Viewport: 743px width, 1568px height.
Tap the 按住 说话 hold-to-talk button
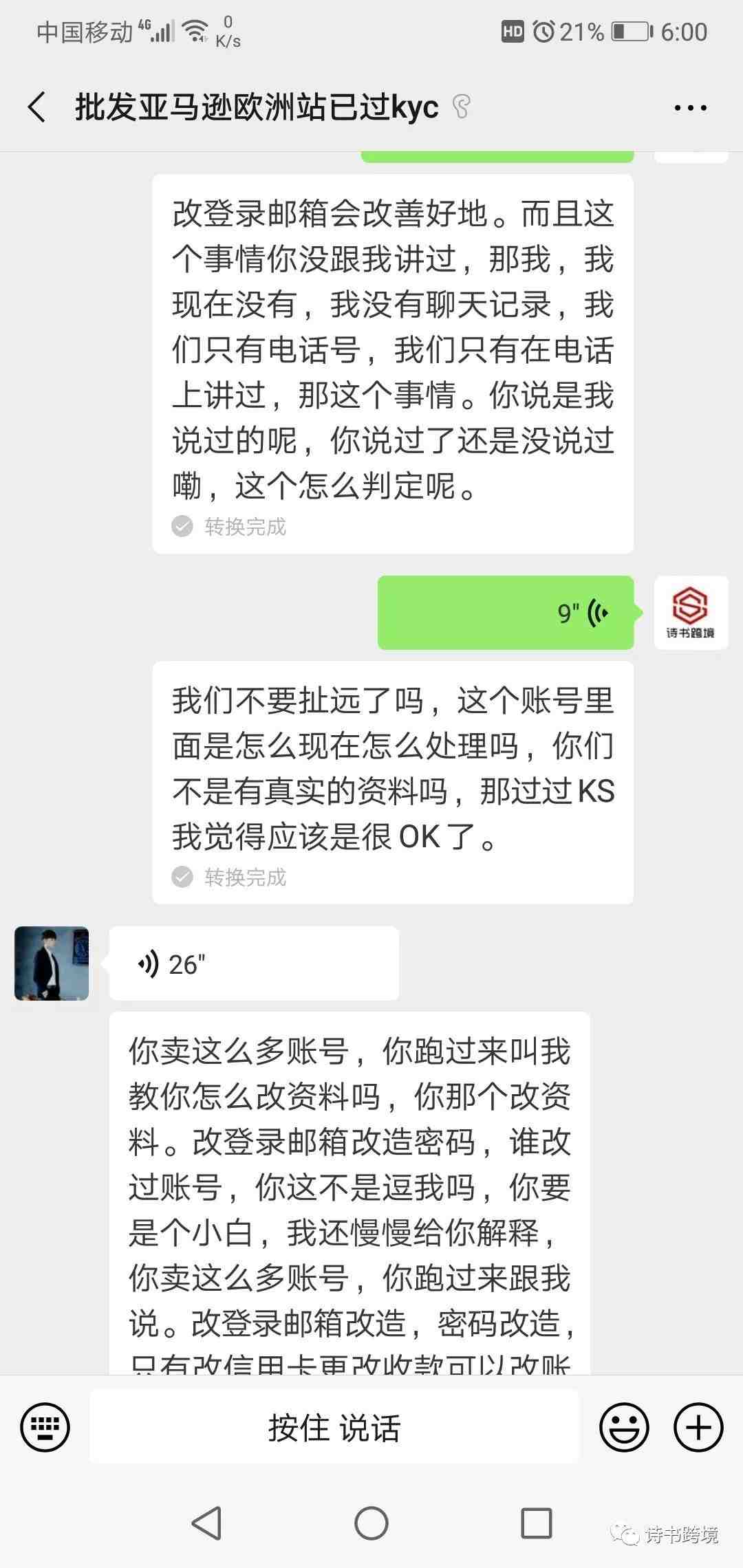(x=334, y=1427)
